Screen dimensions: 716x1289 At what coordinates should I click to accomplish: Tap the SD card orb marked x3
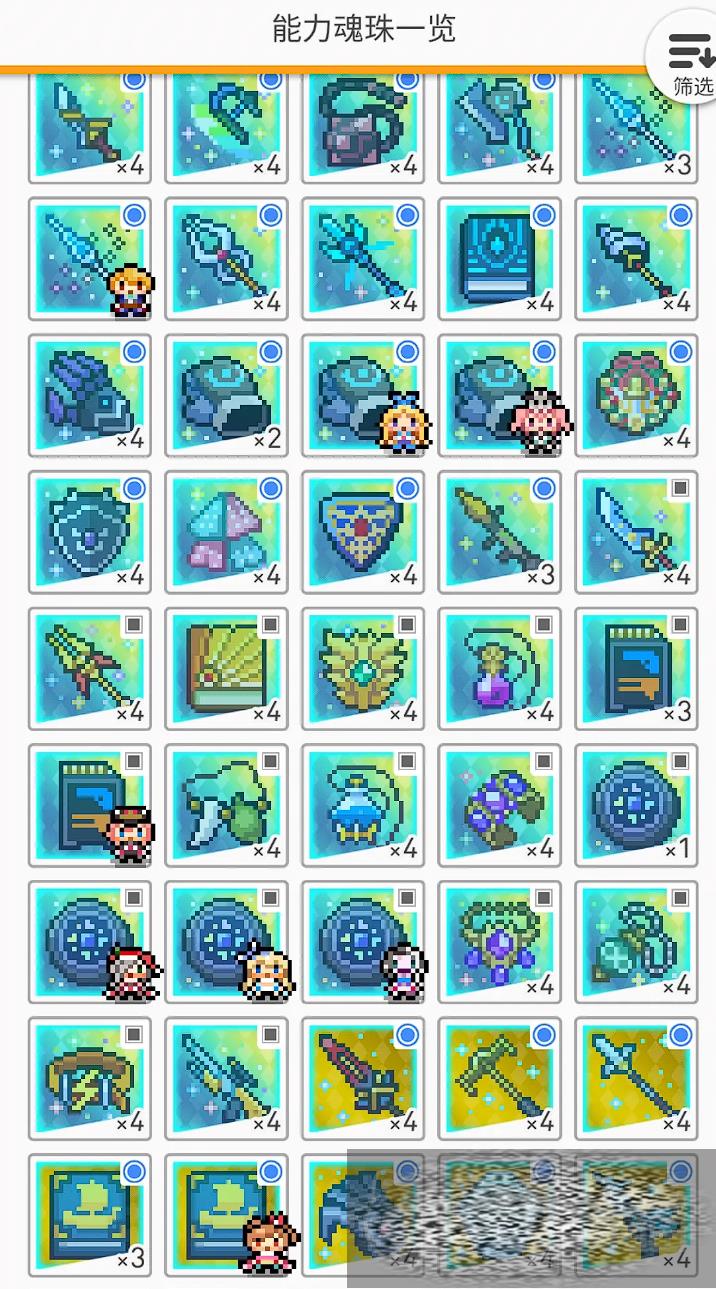636,668
